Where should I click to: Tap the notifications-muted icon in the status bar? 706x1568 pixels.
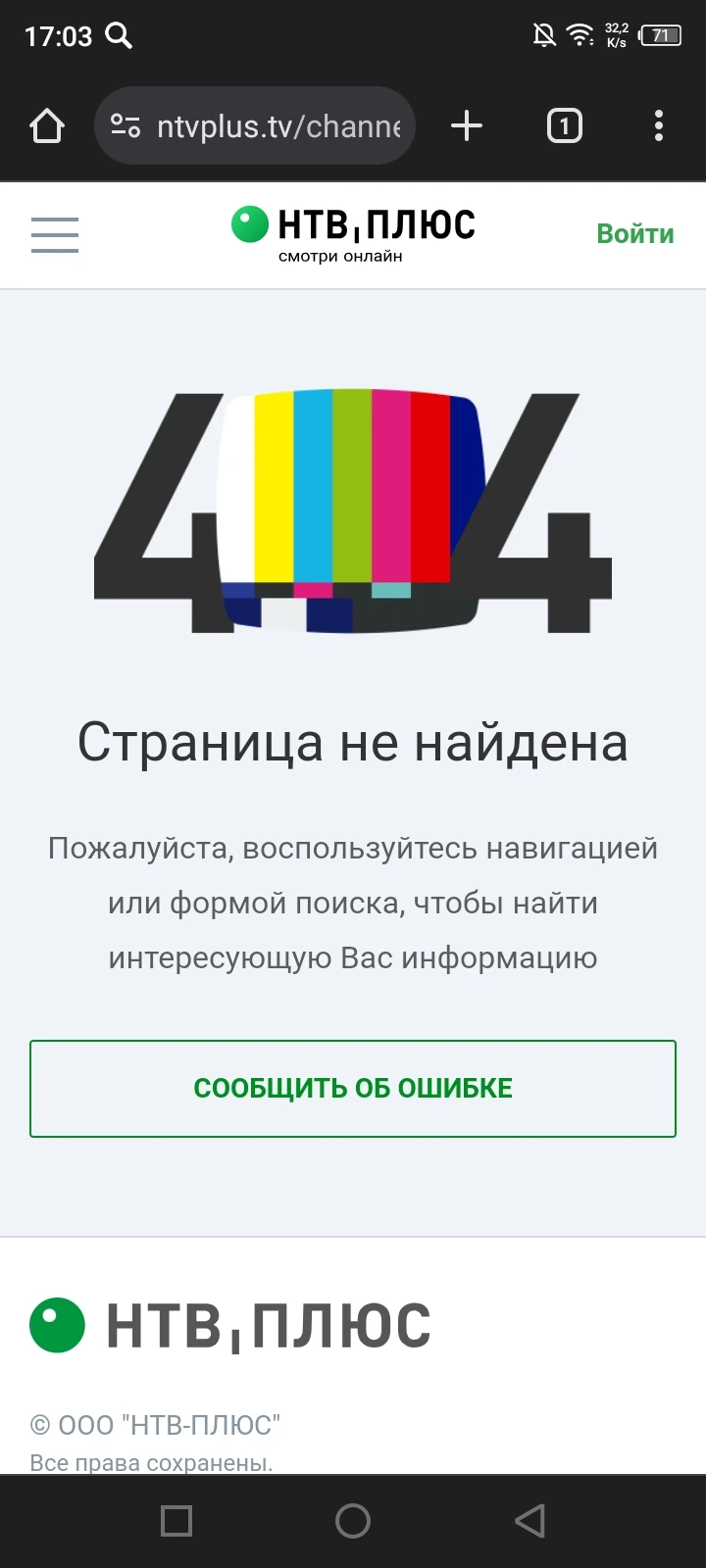(x=543, y=35)
